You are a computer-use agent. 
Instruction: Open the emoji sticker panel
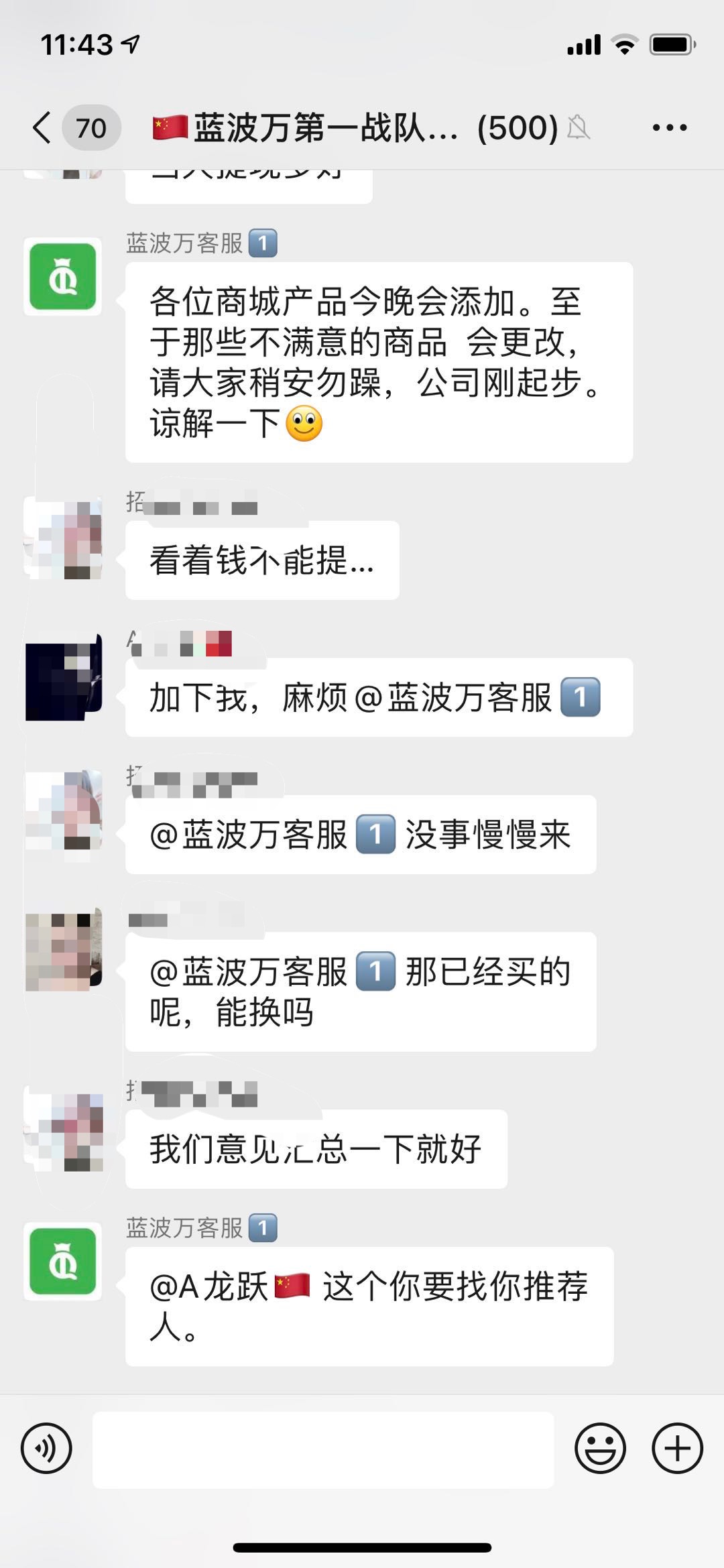tap(600, 1448)
